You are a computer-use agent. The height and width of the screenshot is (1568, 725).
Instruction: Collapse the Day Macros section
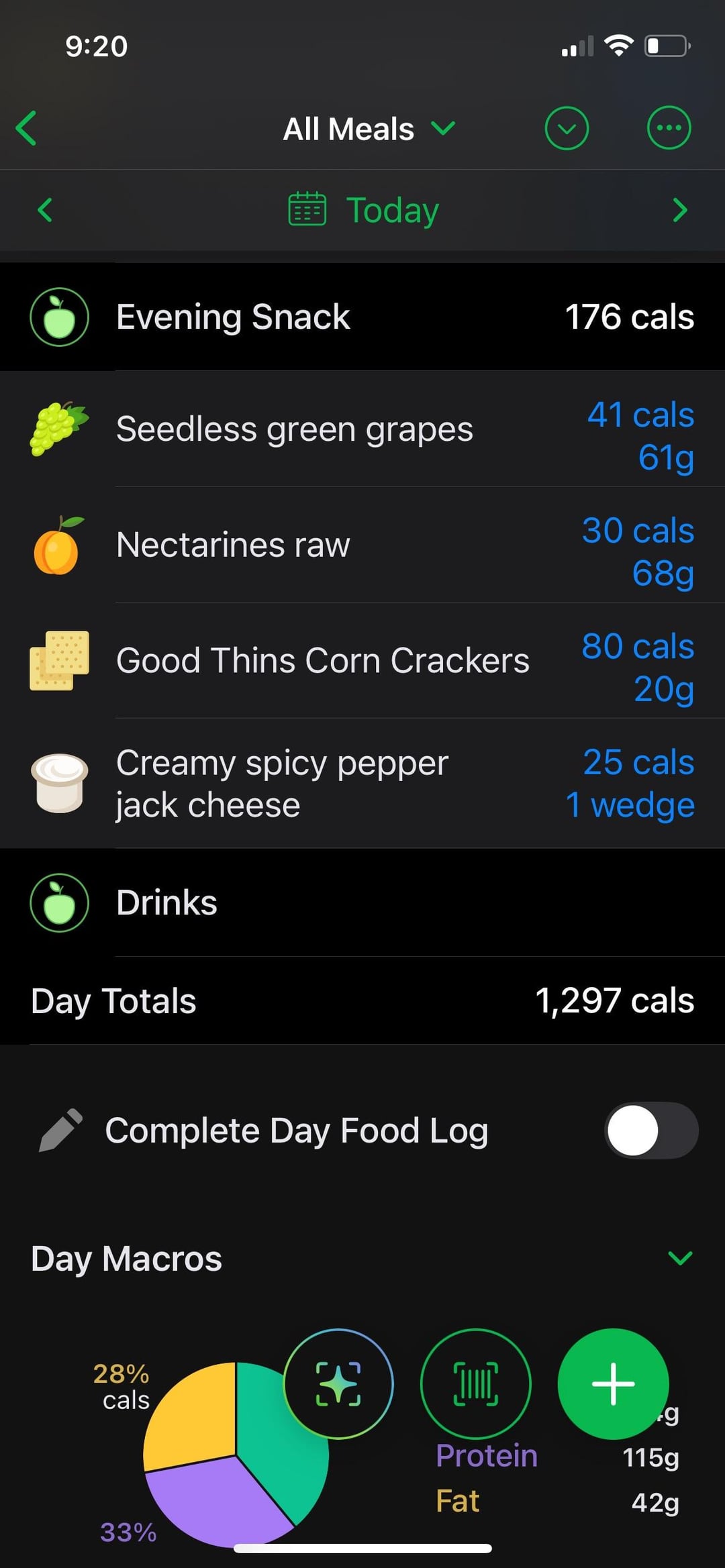[x=680, y=1258]
